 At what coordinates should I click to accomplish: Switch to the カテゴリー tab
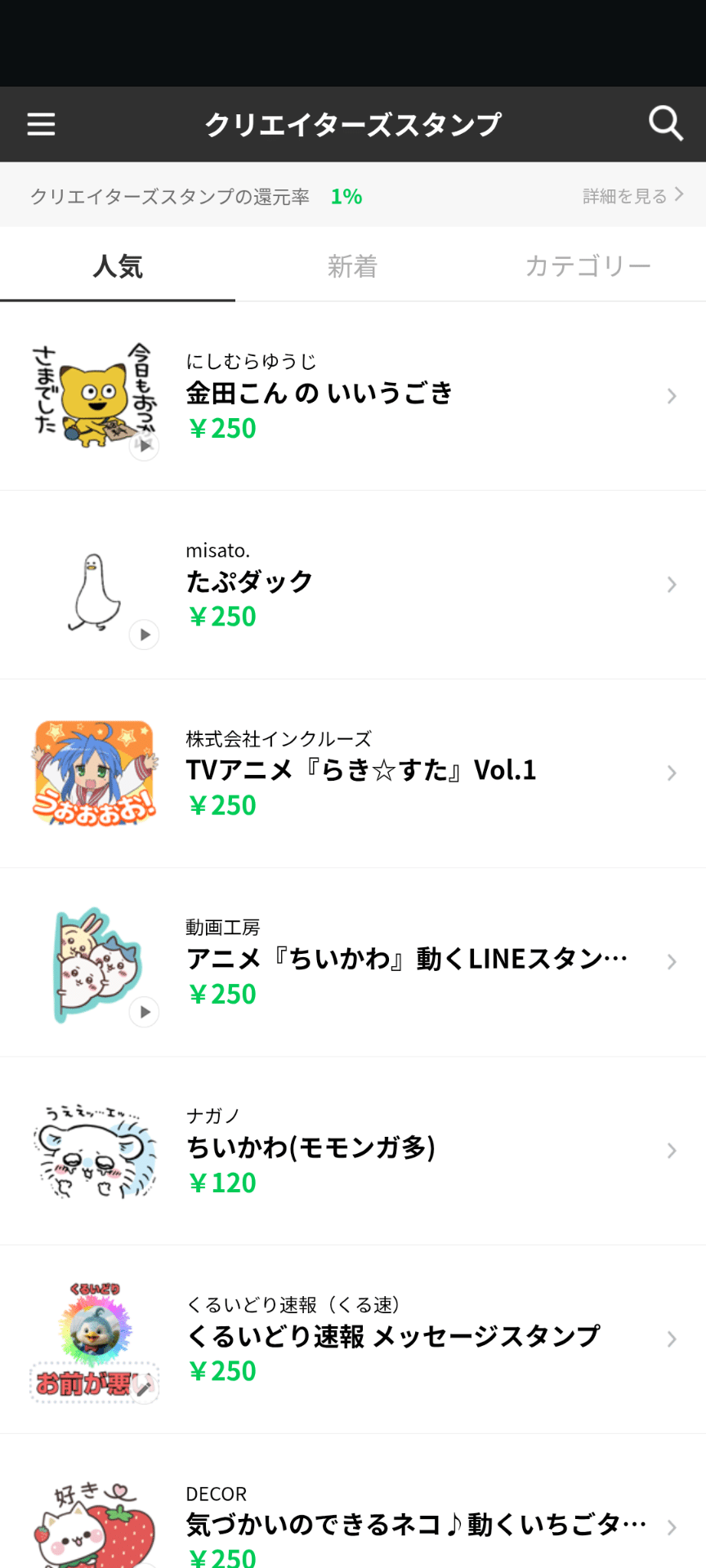coord(587,265)
